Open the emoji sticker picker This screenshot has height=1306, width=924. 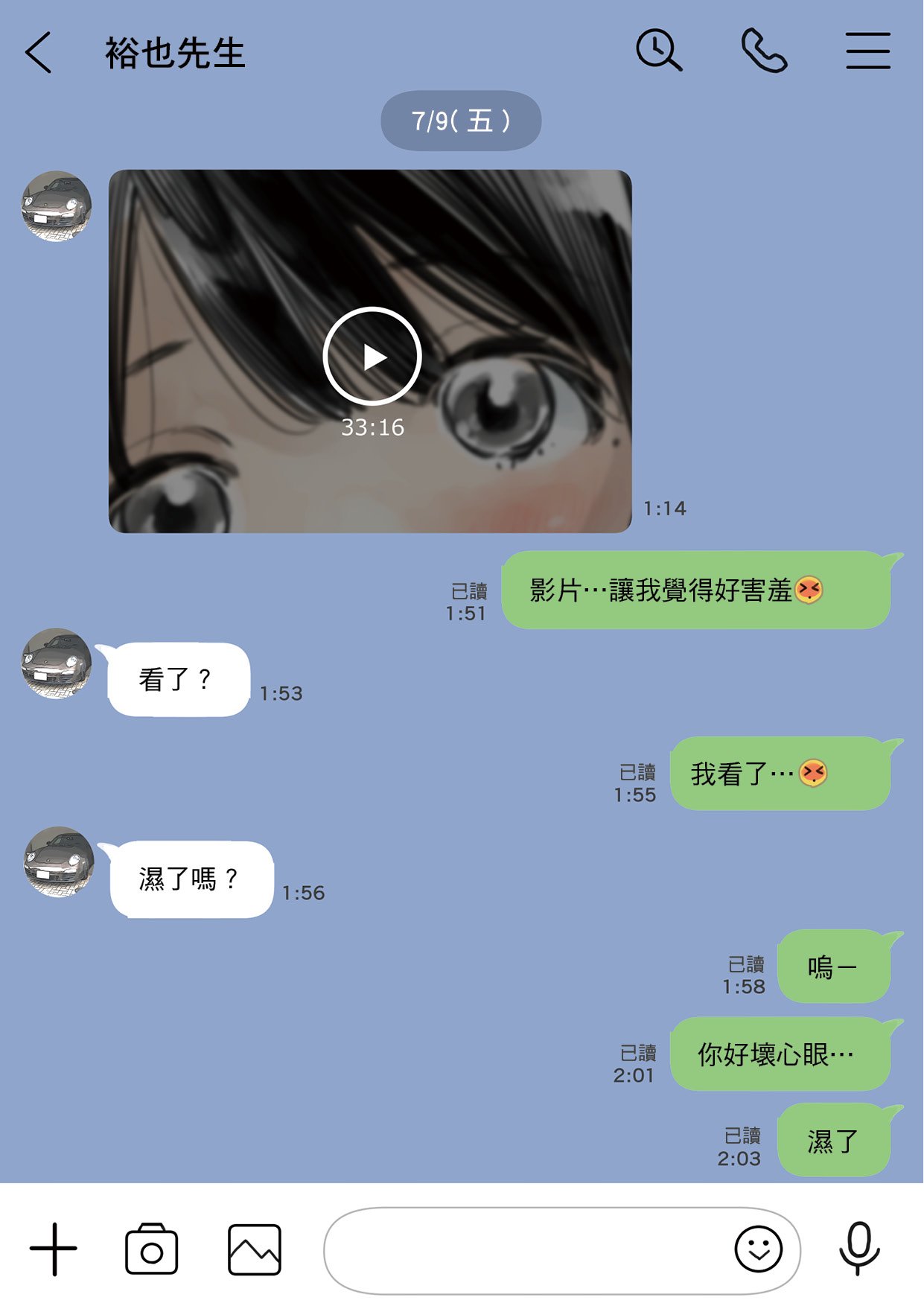coord(758,1249)
